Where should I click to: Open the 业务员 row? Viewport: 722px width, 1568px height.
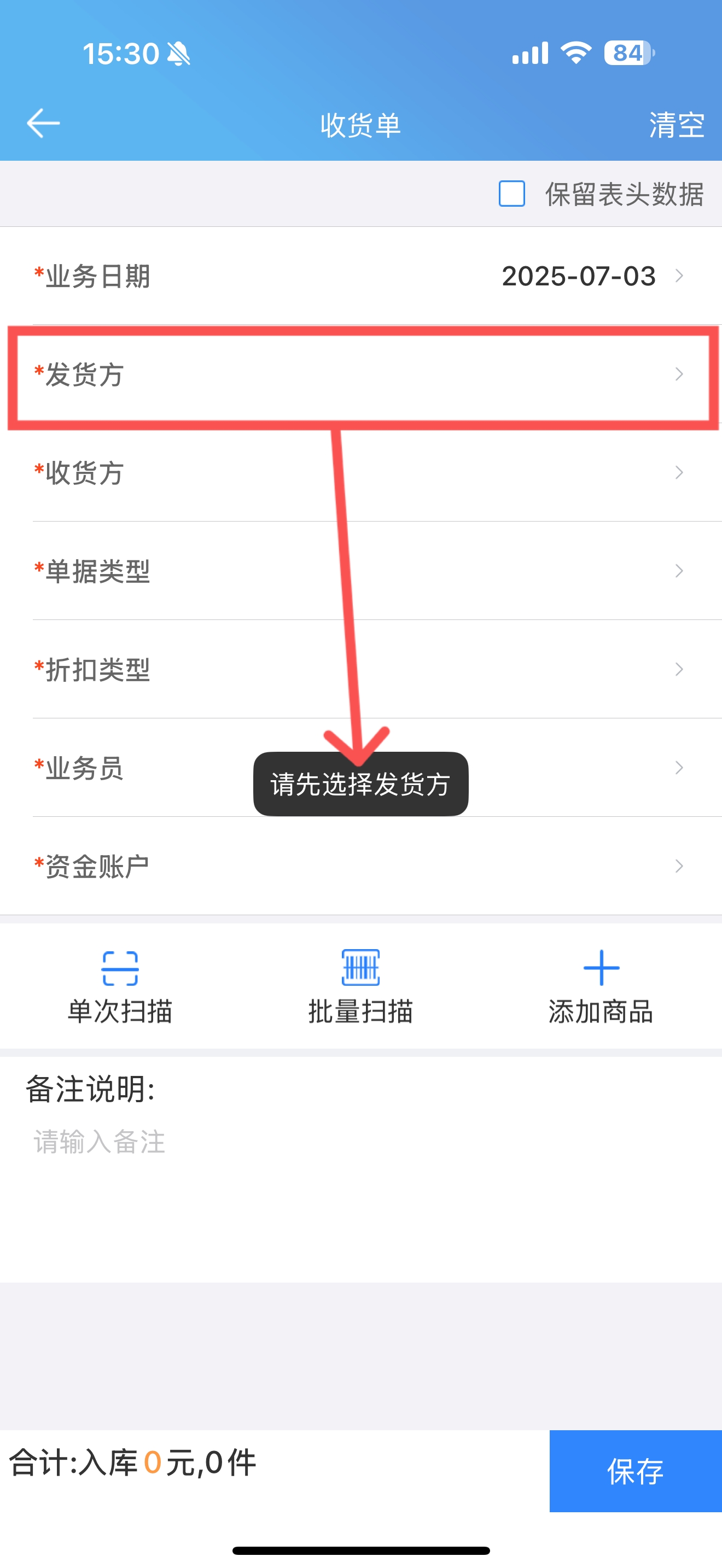pos(361,768)
